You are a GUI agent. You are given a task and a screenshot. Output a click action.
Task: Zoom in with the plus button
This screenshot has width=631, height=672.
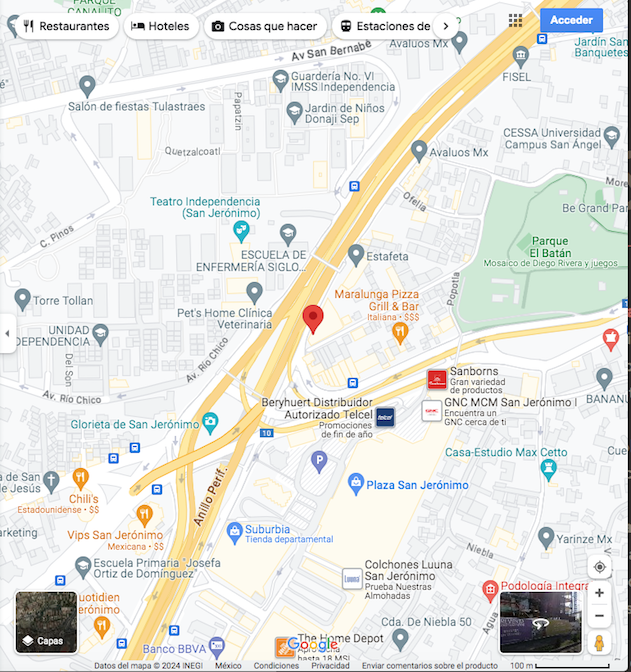(x=599, y=593)
